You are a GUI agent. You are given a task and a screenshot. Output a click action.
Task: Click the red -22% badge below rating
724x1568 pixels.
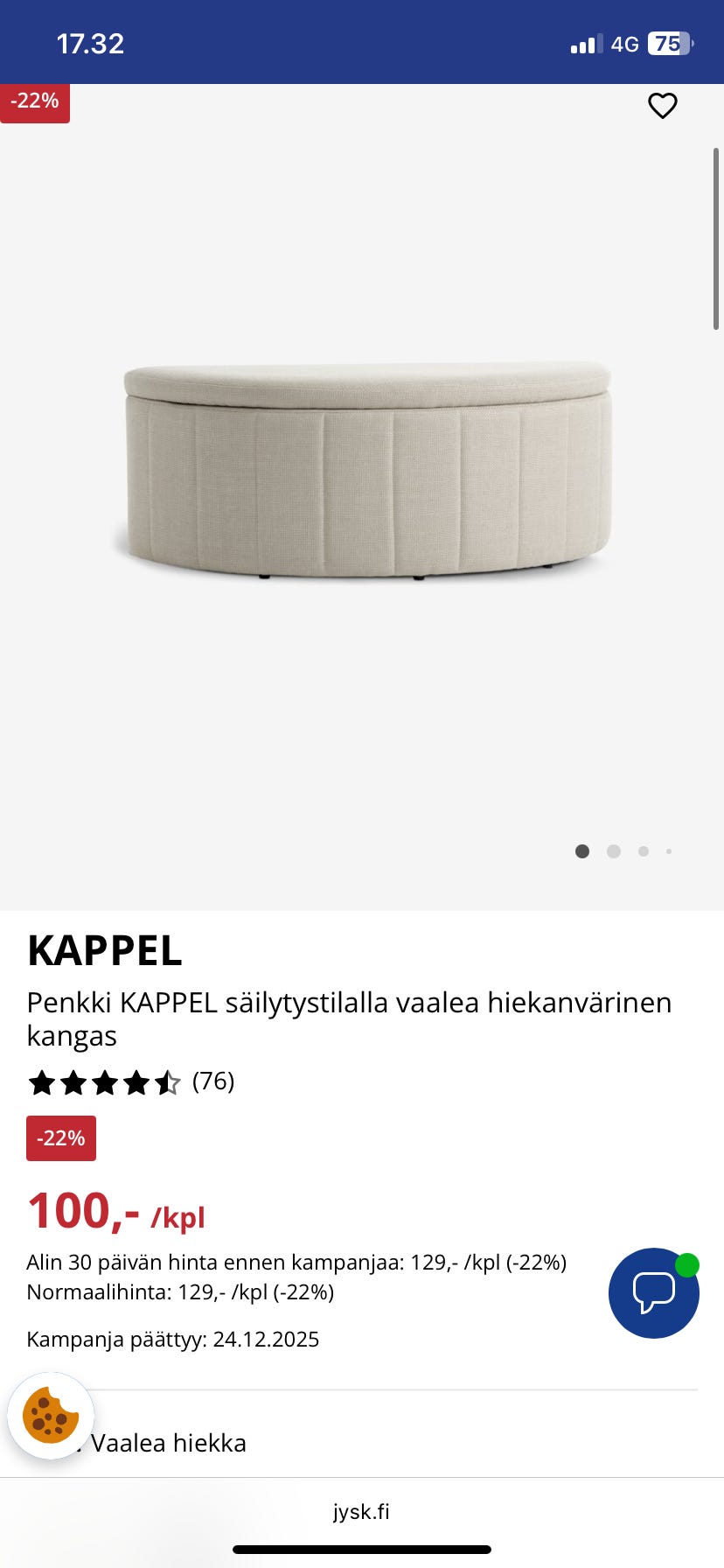click(x=60, y=1137)
